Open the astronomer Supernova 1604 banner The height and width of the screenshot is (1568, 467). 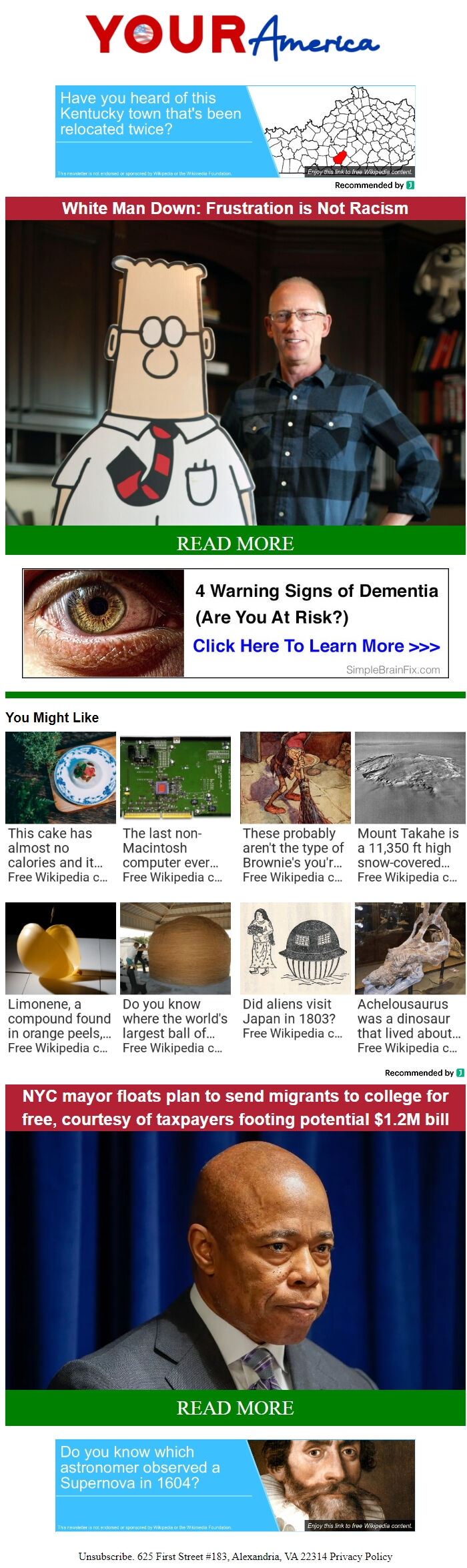(235, 1485)
